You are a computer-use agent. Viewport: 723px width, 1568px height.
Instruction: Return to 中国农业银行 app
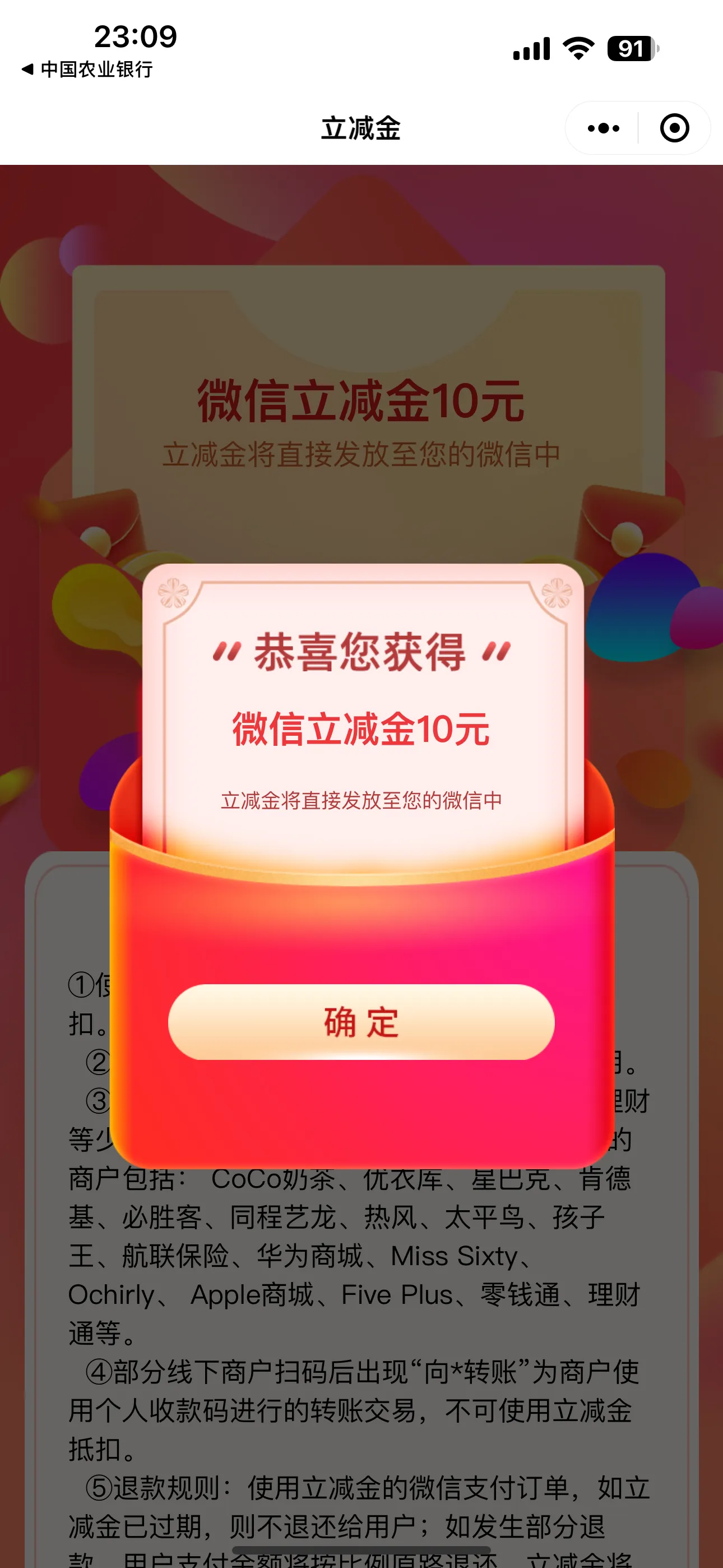(x=87, y=70)
